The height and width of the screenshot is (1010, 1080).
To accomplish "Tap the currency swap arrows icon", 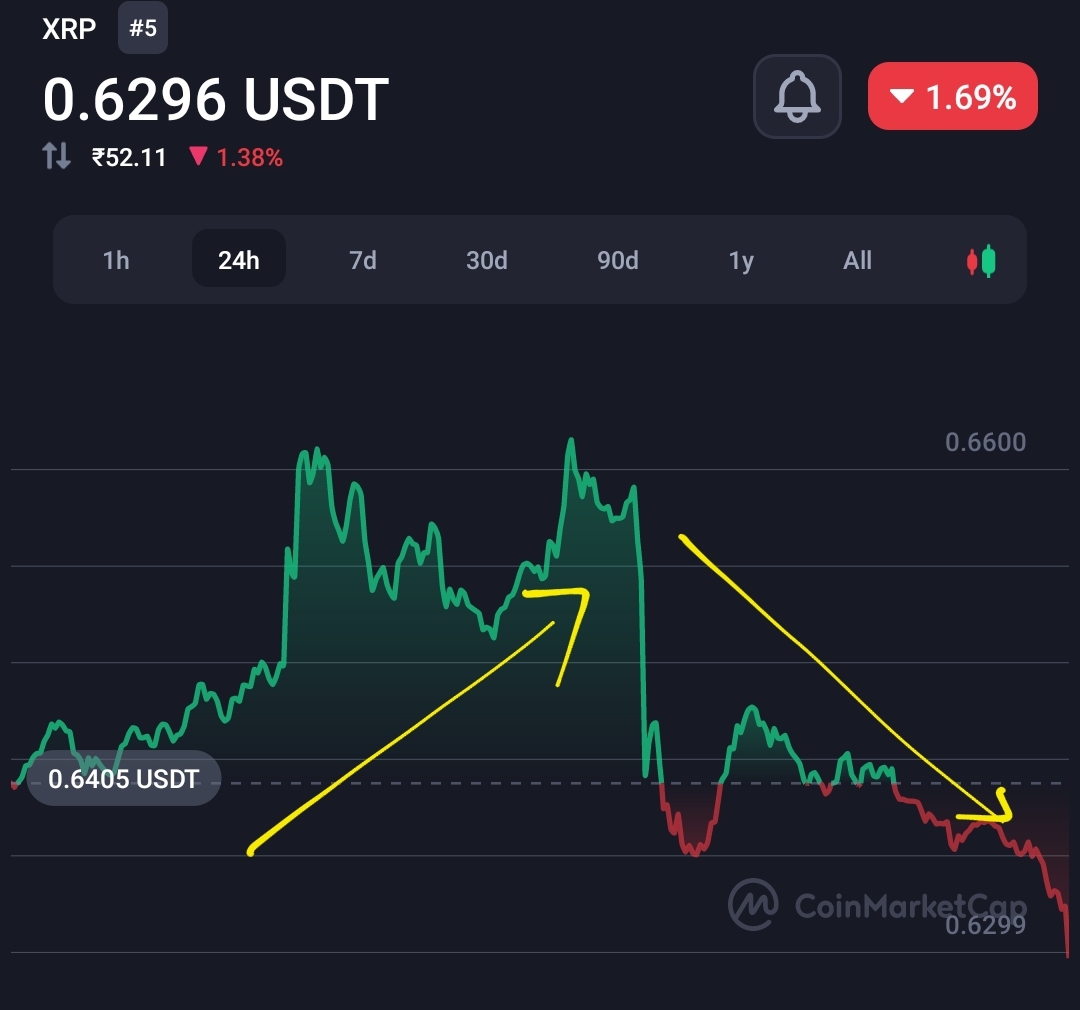I will click(x=57, y=156).
